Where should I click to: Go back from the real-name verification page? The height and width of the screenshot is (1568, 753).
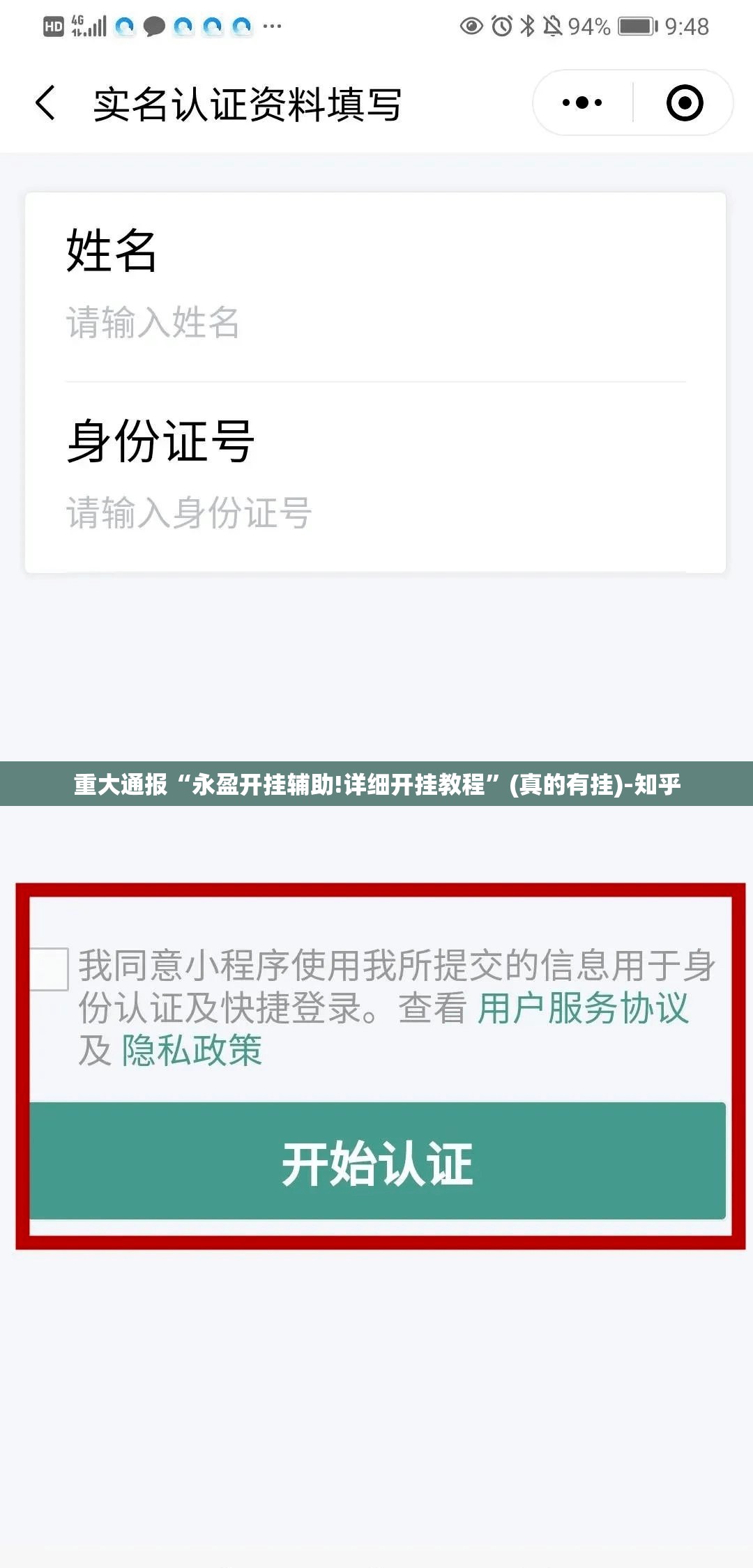pos(46,103)
